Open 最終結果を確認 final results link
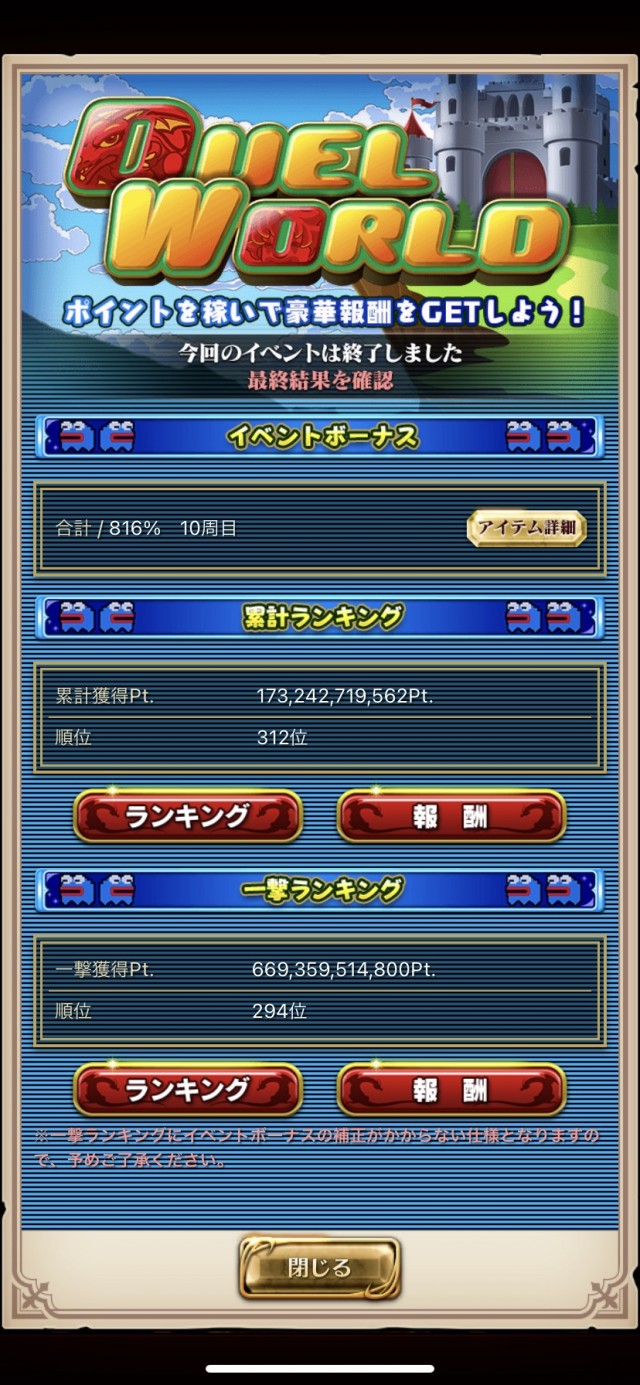This screenshot has height=1385, width=640. (320, 380)
